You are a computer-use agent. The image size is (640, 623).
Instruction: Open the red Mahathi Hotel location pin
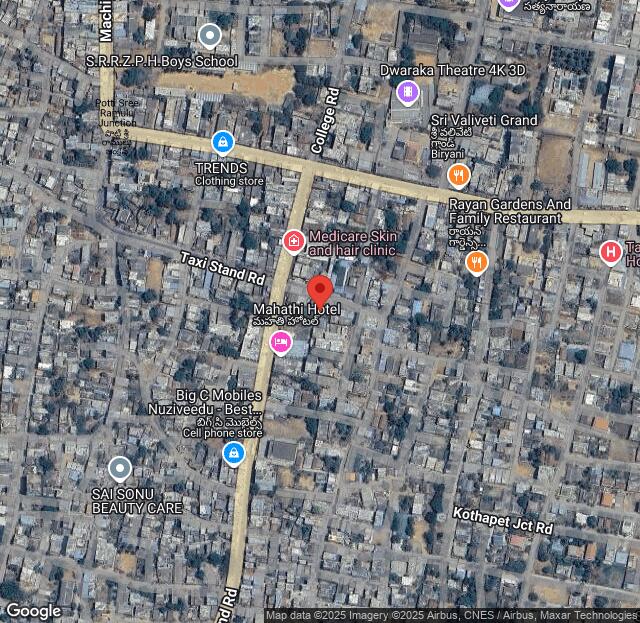pyautogui.click(x=320, y=291)
